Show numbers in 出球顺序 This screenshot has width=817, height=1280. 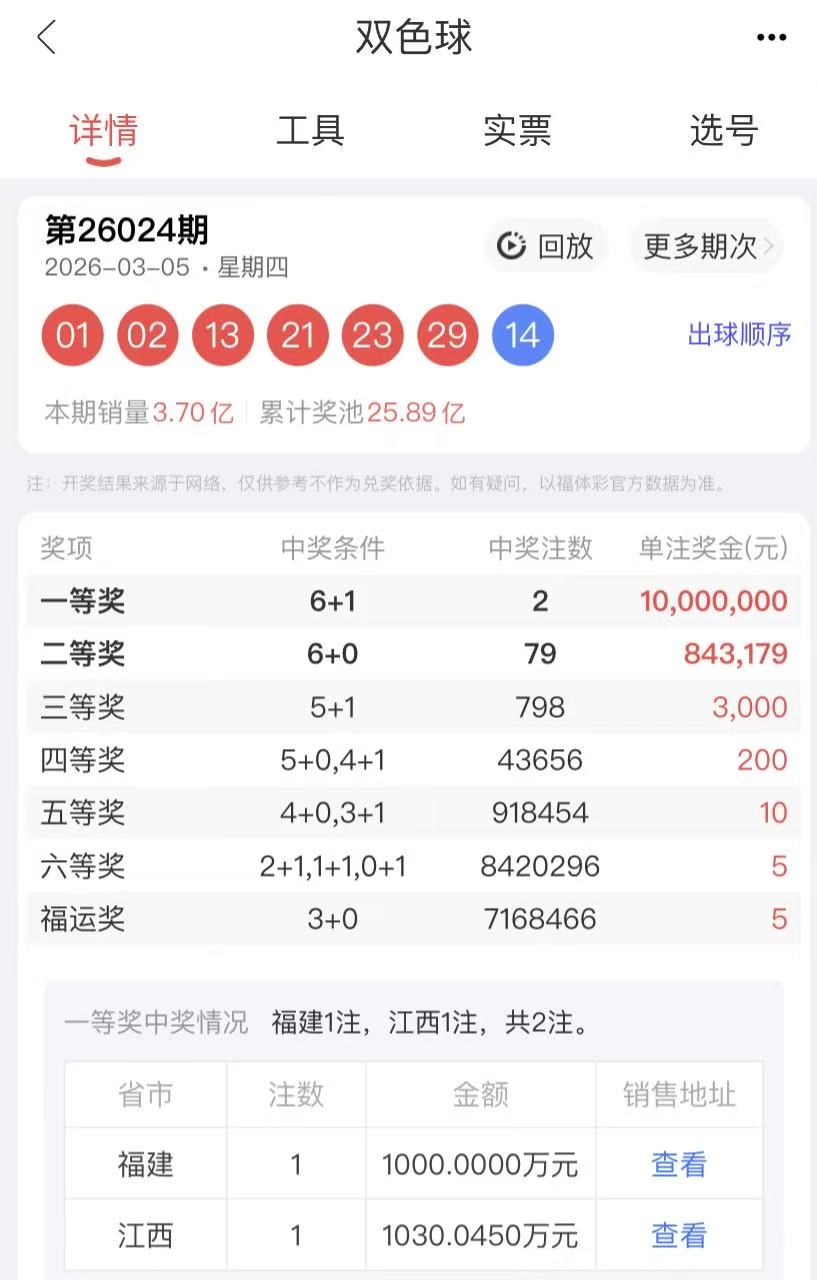739,335
